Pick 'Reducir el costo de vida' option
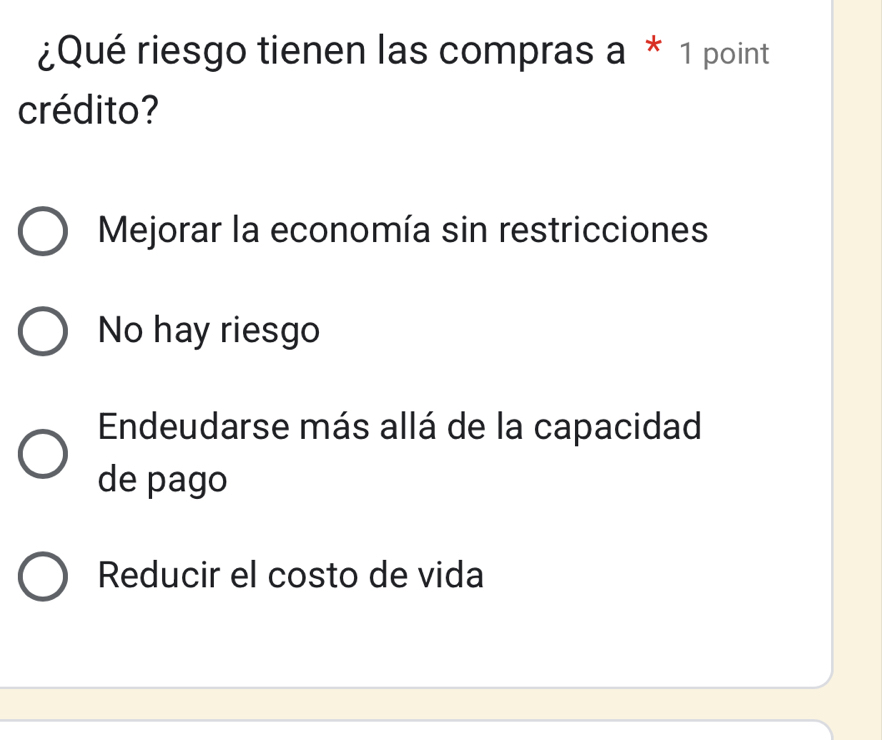The height and width of the screenshot is (740, 882). point(44,576)
